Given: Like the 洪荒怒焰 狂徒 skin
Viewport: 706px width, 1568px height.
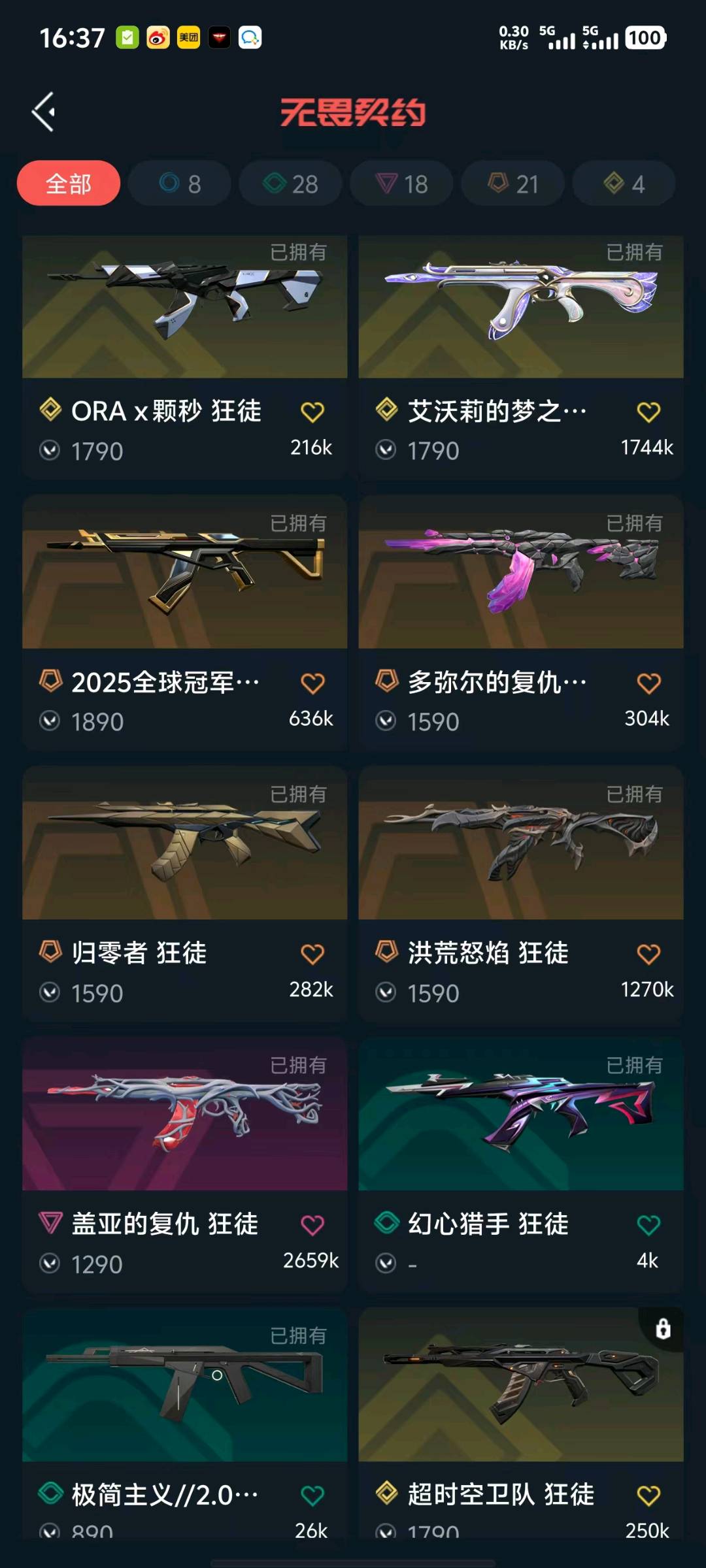Looking at the screenshot, I should tap(648, 955).
